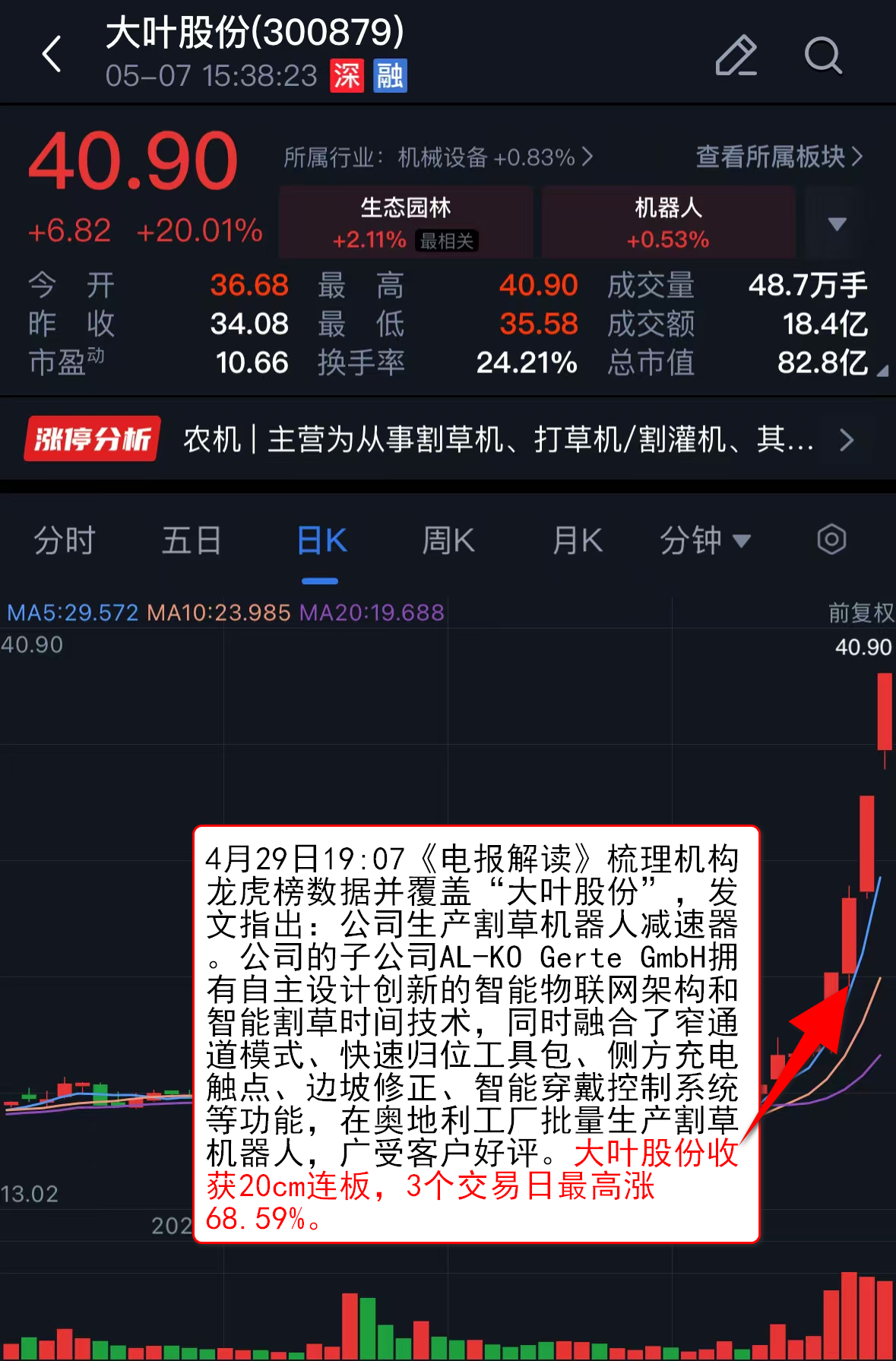Viewport: 896px width, 1361px height.
Task: Open stock search magnifier
Action: pos(823,55)
